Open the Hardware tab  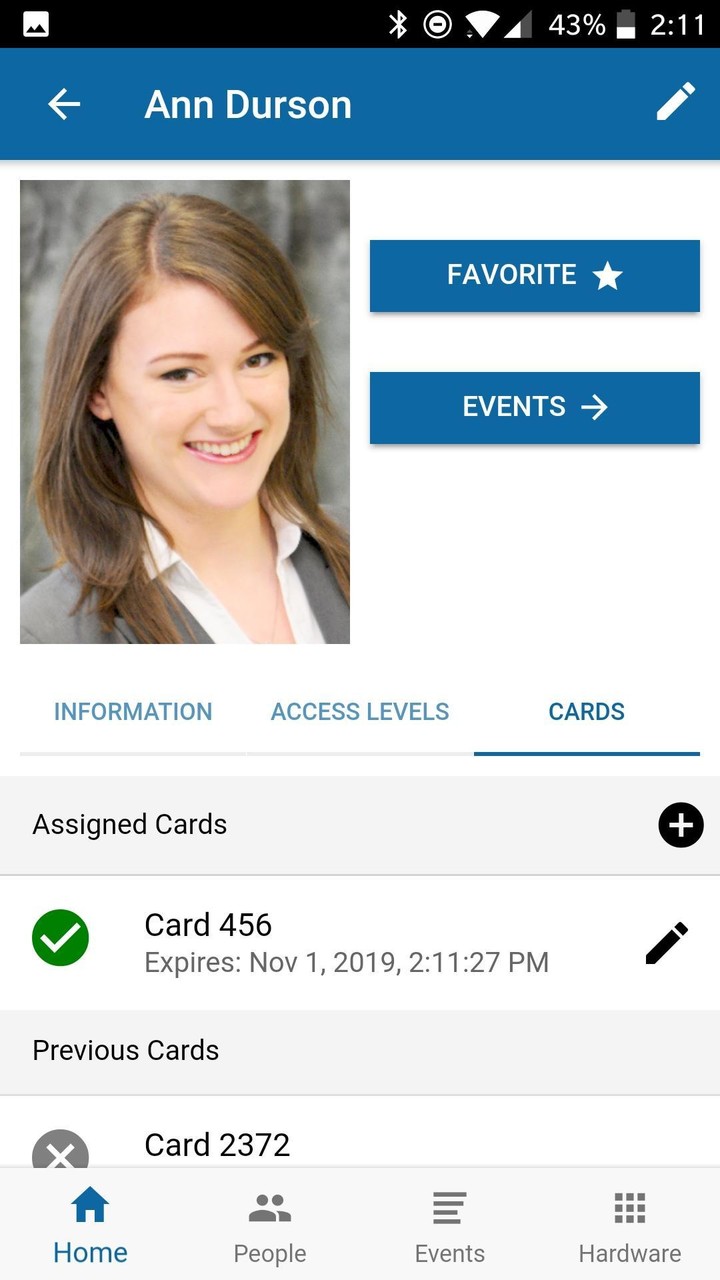[630, 1227]
